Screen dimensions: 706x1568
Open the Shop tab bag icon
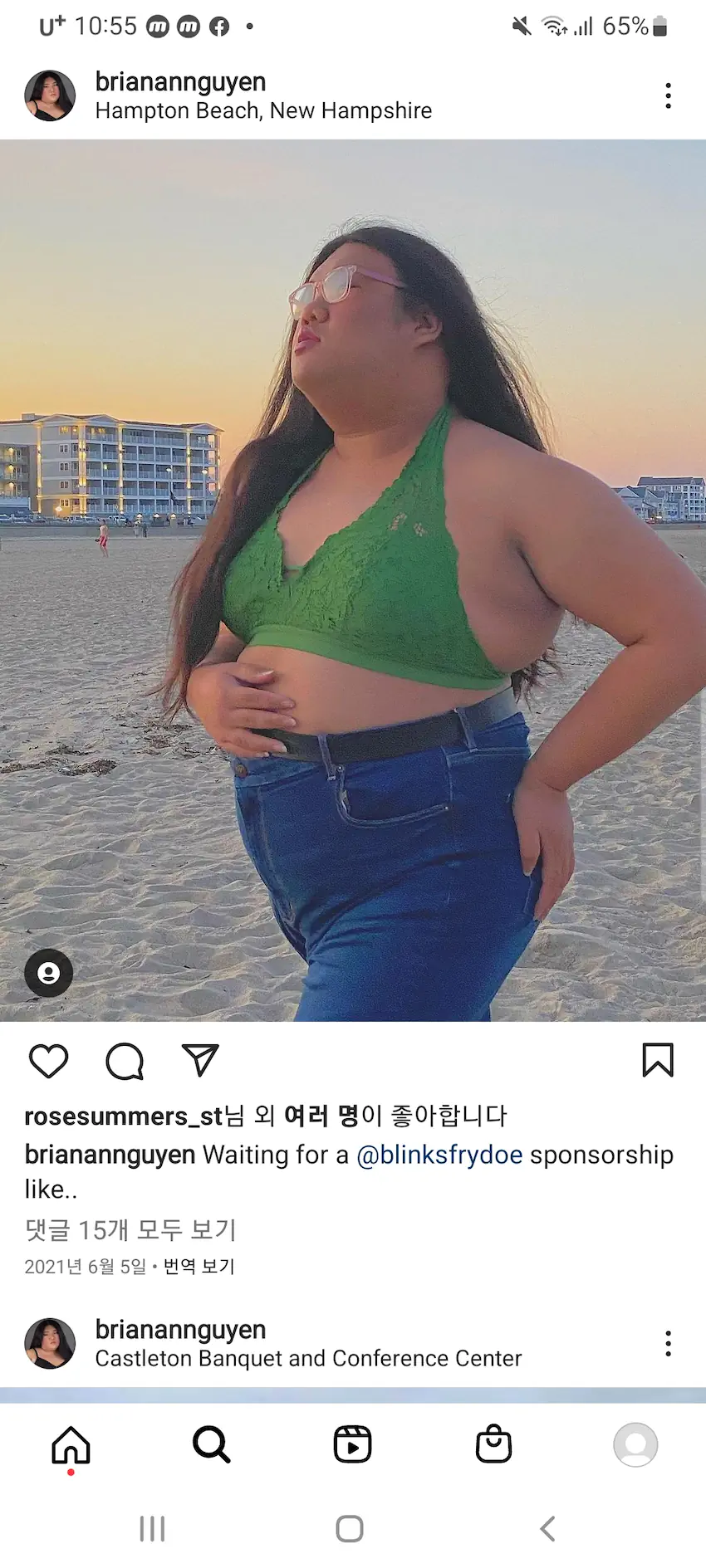pyautogui.click(x=493, y=1444)
